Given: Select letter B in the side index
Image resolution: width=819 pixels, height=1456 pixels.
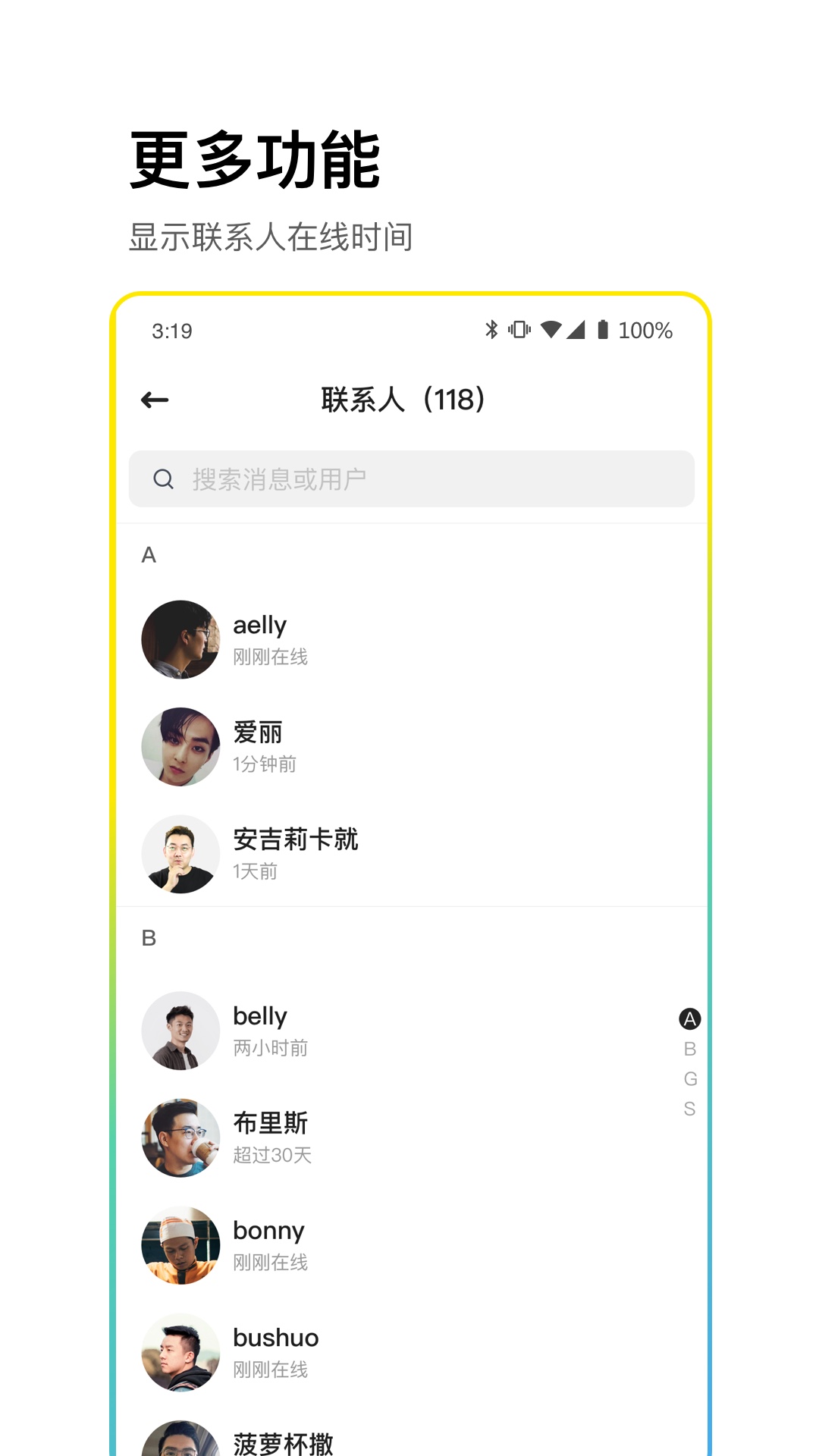Looking at the screenshot, I should tap(689, 1049).
